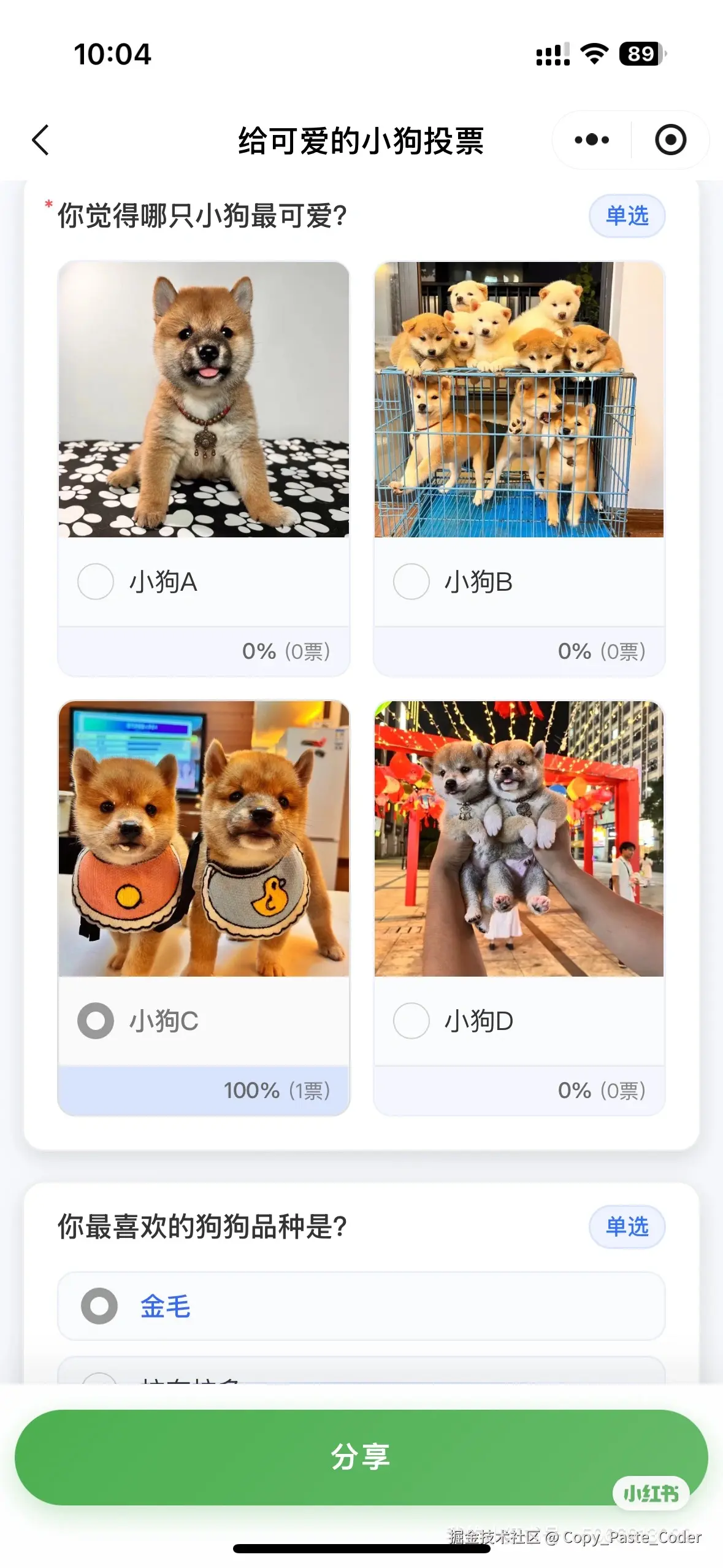
Task: Open the mini program more options menu
Action: (x=591, y=140)
